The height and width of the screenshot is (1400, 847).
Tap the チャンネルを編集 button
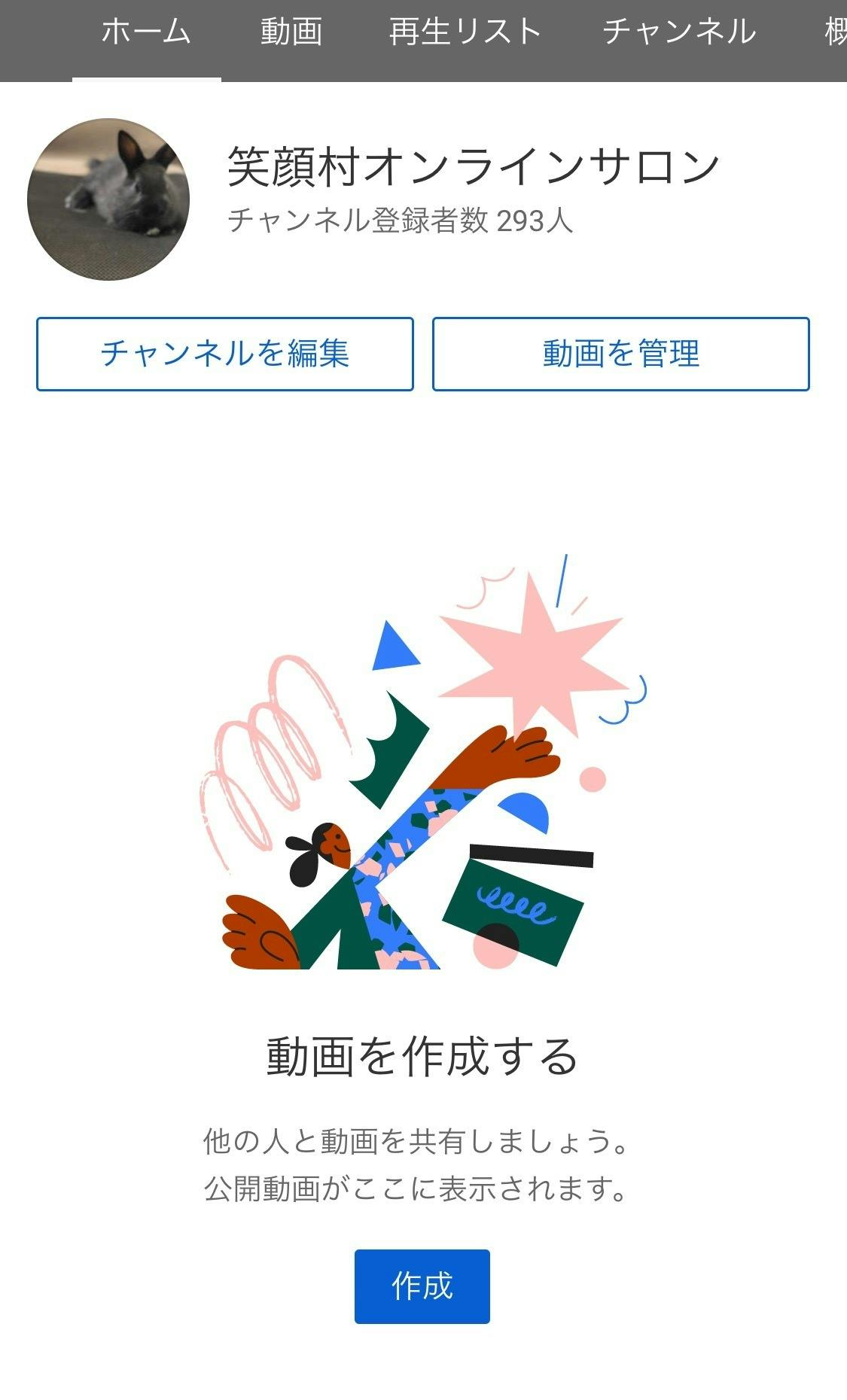click(x=225, y=354)
